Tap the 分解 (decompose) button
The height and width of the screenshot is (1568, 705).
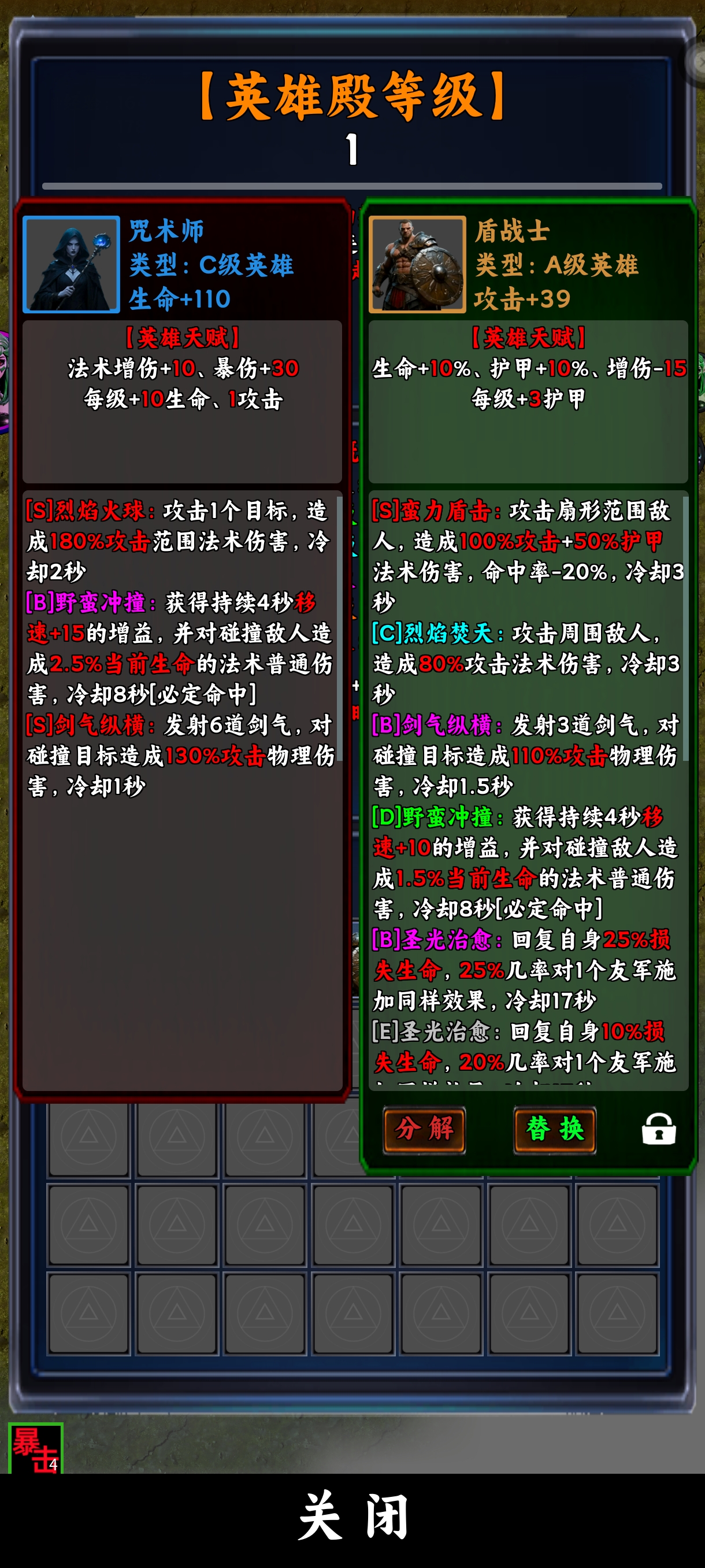(424, 1130)
